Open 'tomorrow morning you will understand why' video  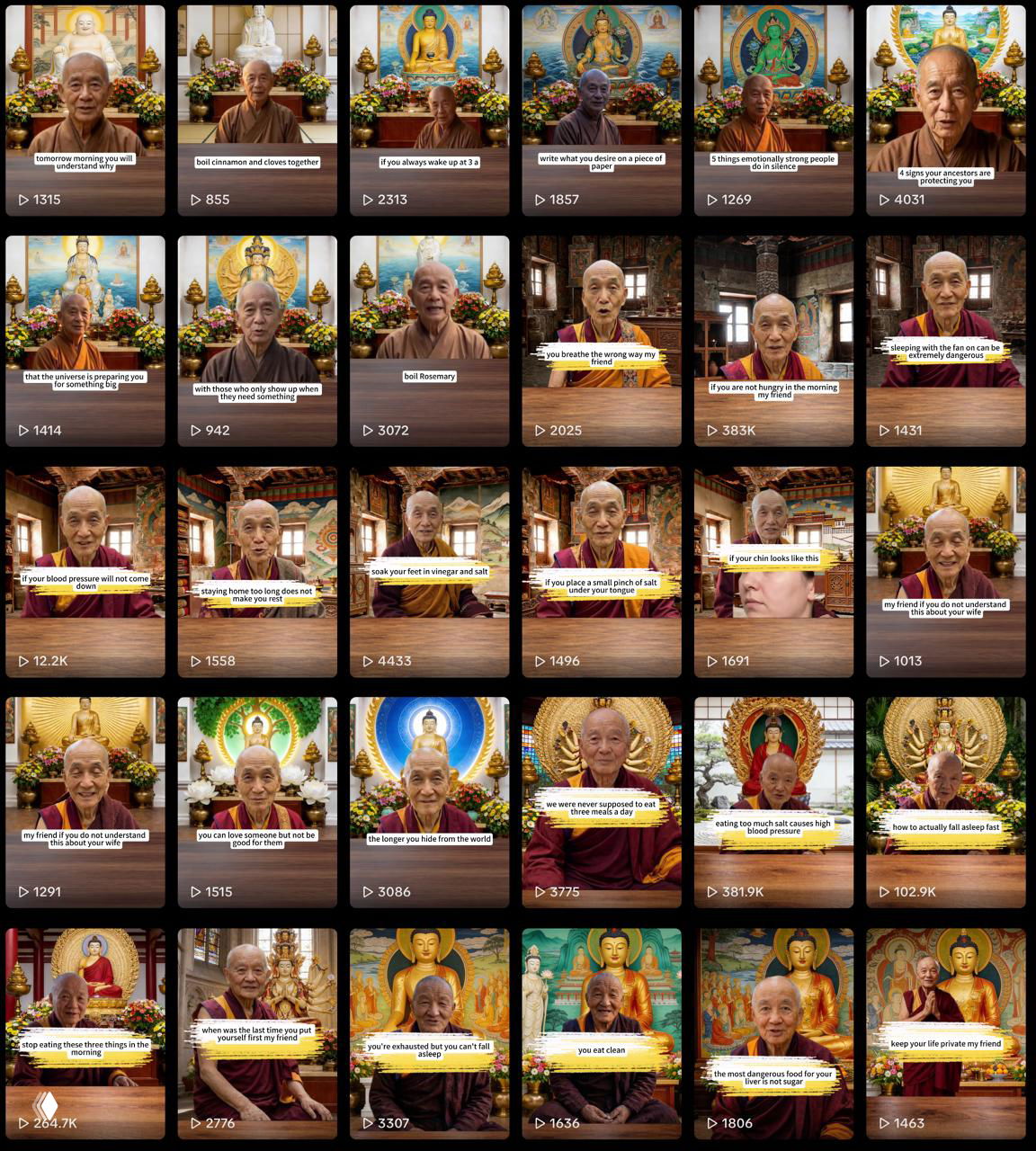(x=85, y=110)
